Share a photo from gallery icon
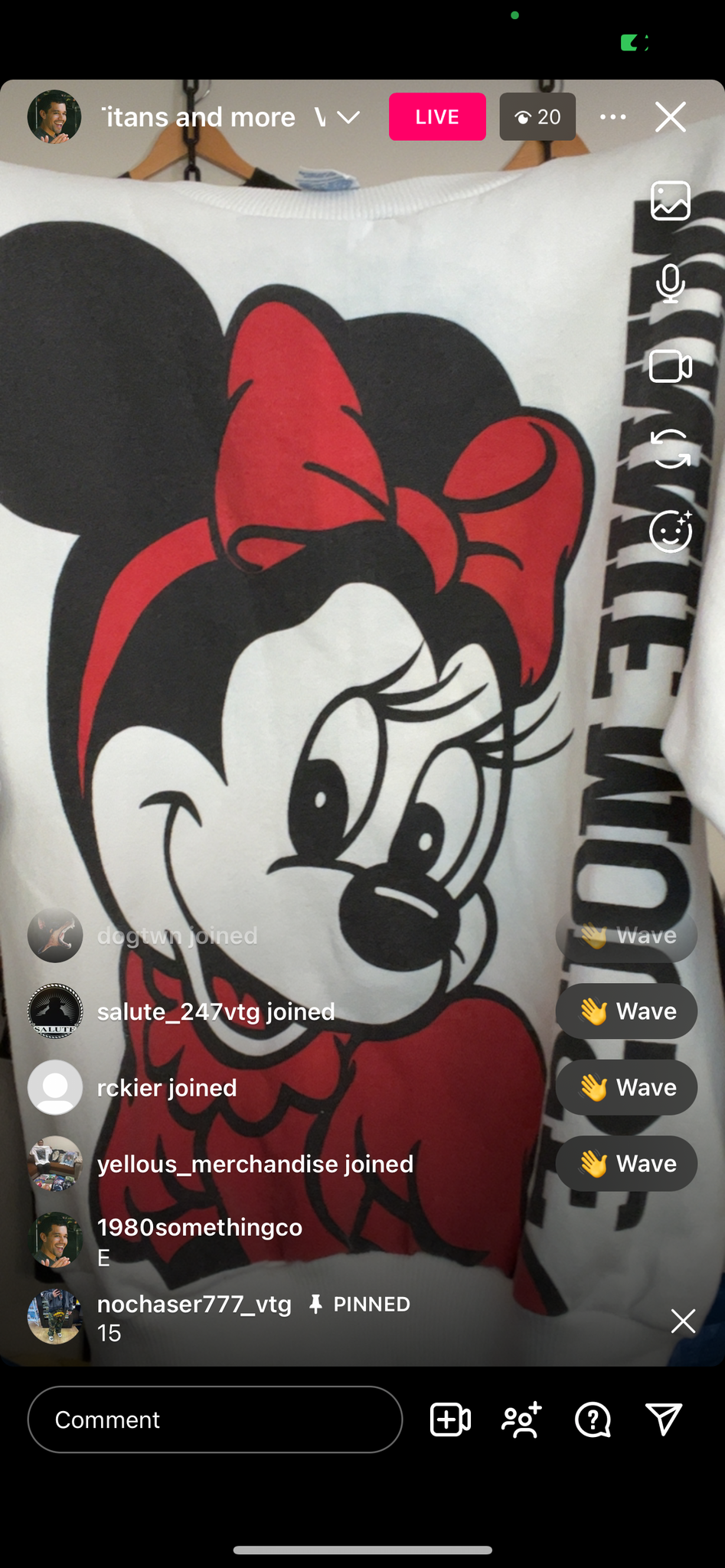Image resolution: width=725 pixels, height=1568 pixels. click(x=671, y=201)
